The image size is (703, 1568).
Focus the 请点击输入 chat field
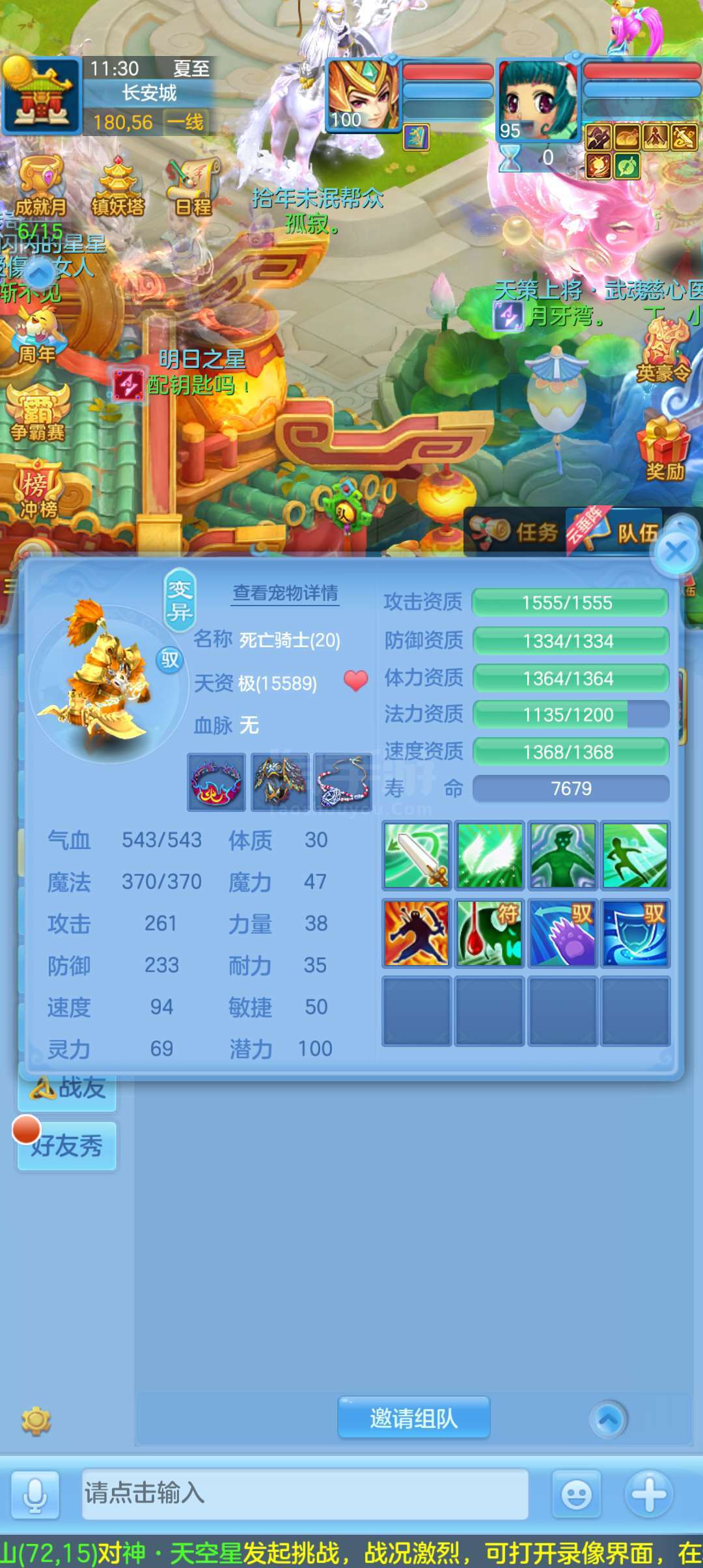305,1494
